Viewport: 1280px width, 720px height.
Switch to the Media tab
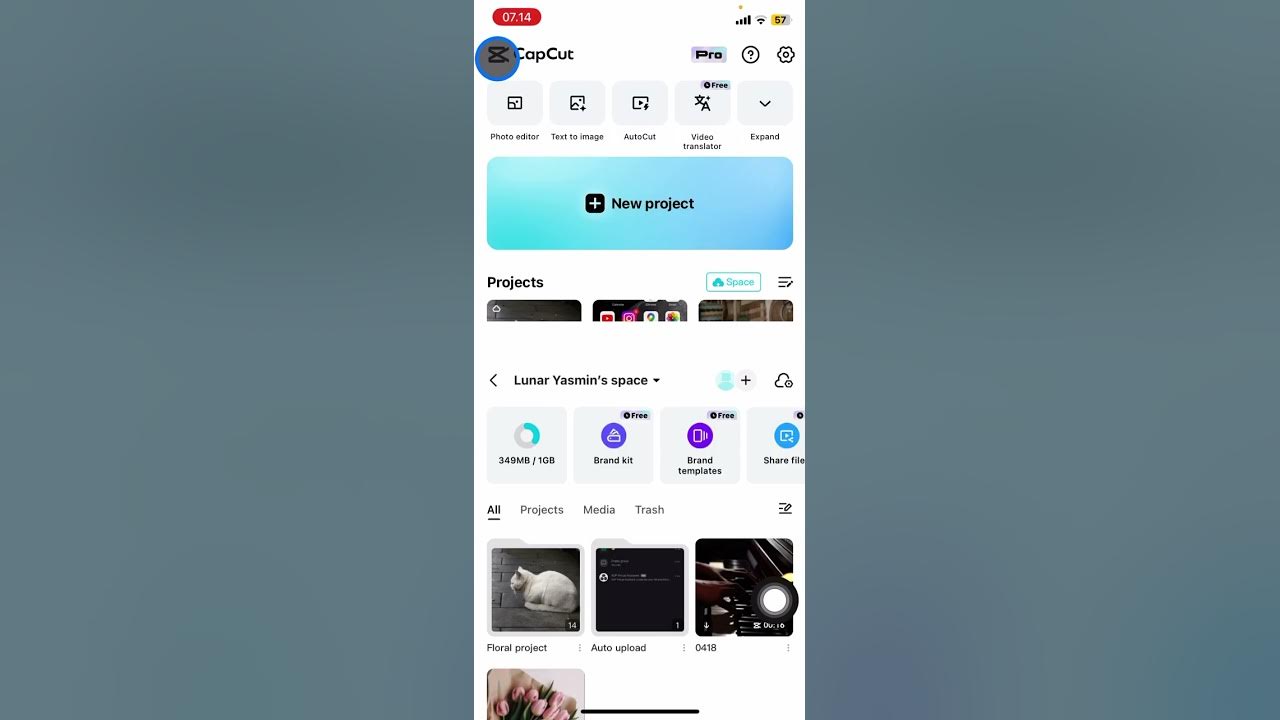coord(599,510)
